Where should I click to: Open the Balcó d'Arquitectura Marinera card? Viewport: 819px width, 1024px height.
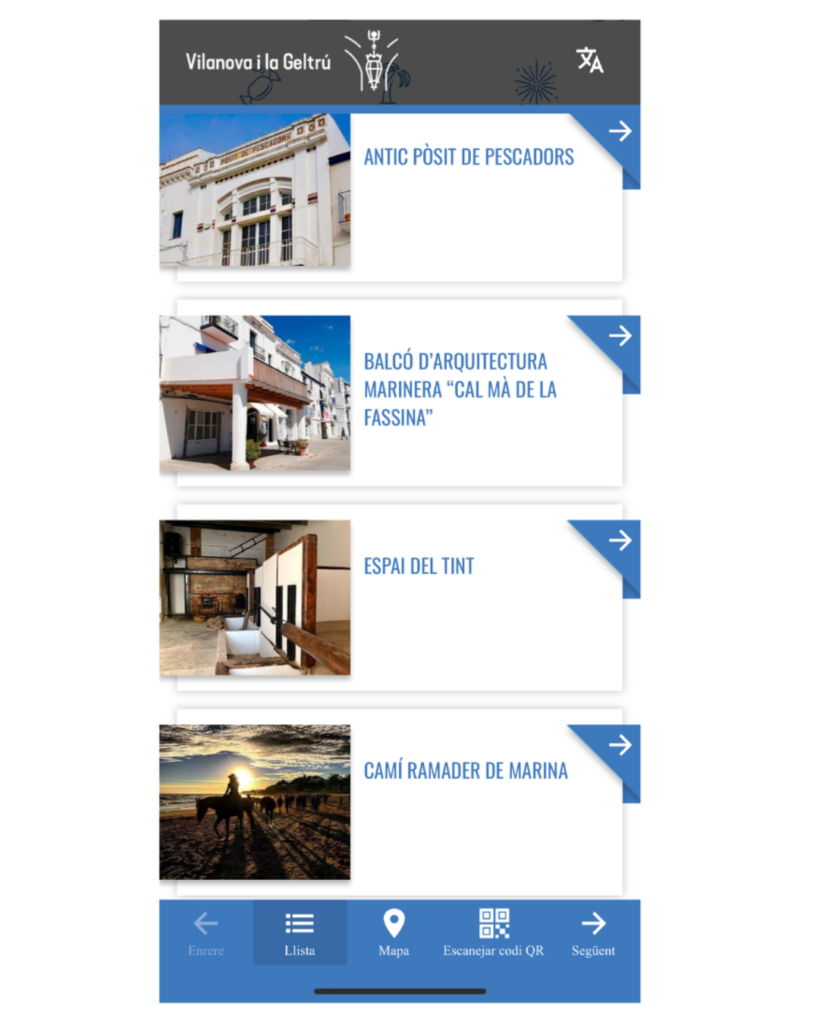(x=460, y=389)
